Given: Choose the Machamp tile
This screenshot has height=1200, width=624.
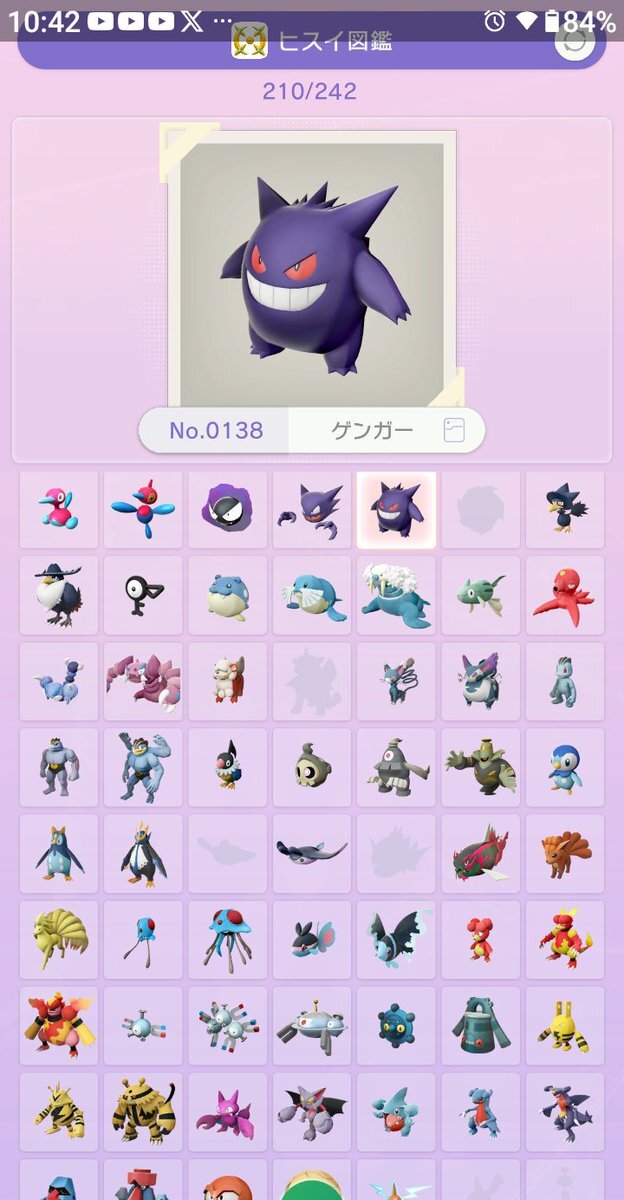Looking at the screenshot, I should [143, 768].
